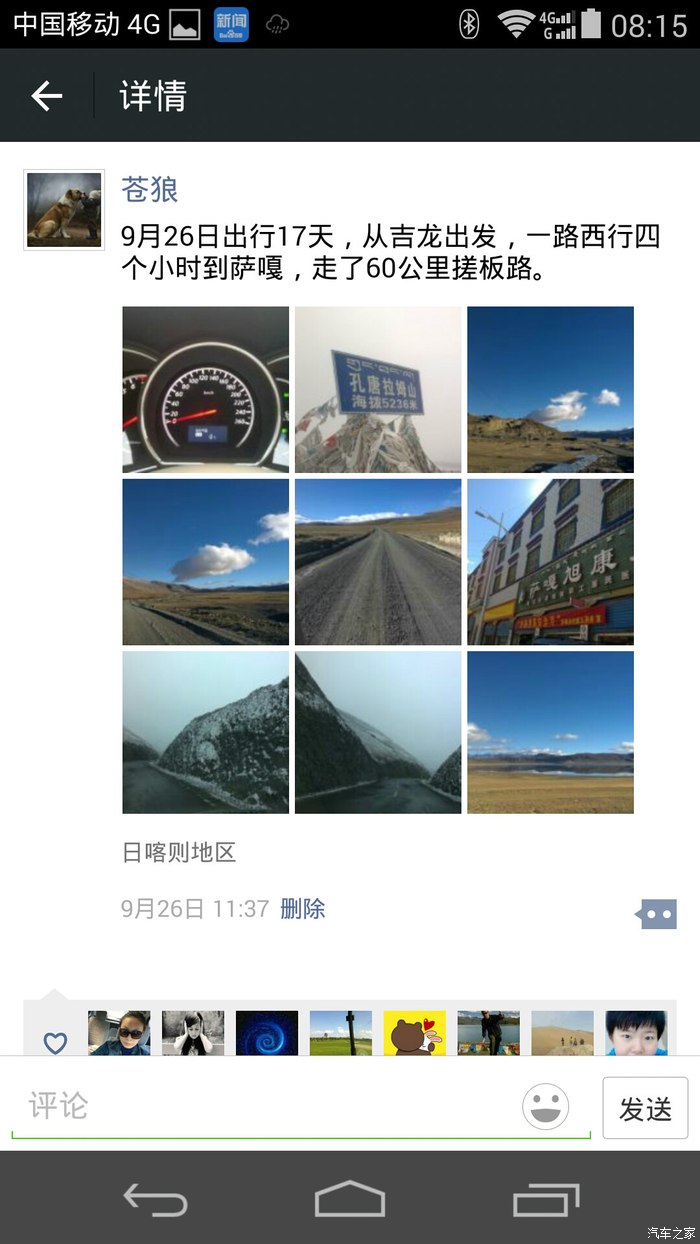700x1244 pixels.
Task: Open the like and comment bubble menu
Action: point(656,913)
